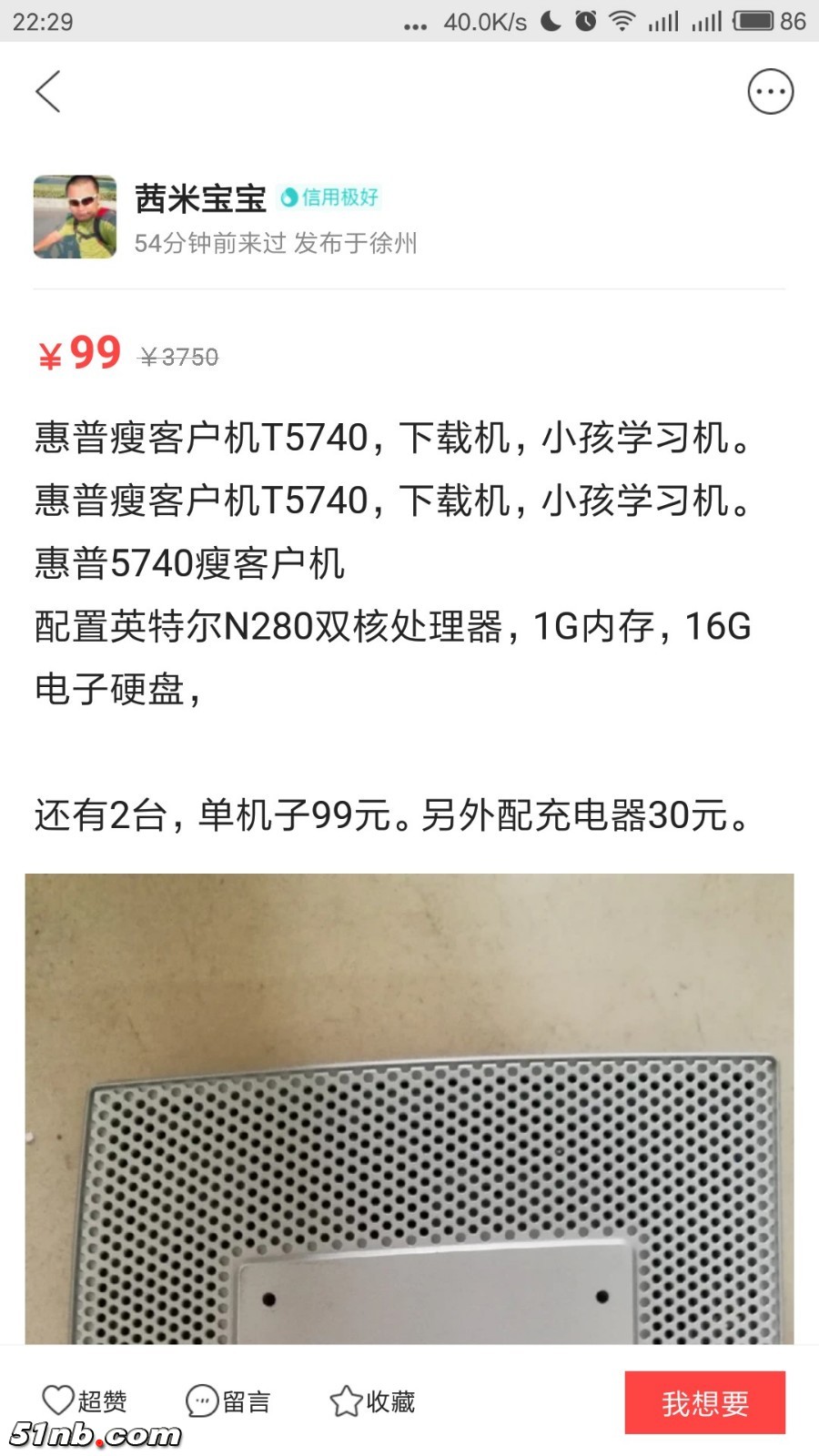
Task: Tap the red 我想要 button
Action: (704, 1402)
